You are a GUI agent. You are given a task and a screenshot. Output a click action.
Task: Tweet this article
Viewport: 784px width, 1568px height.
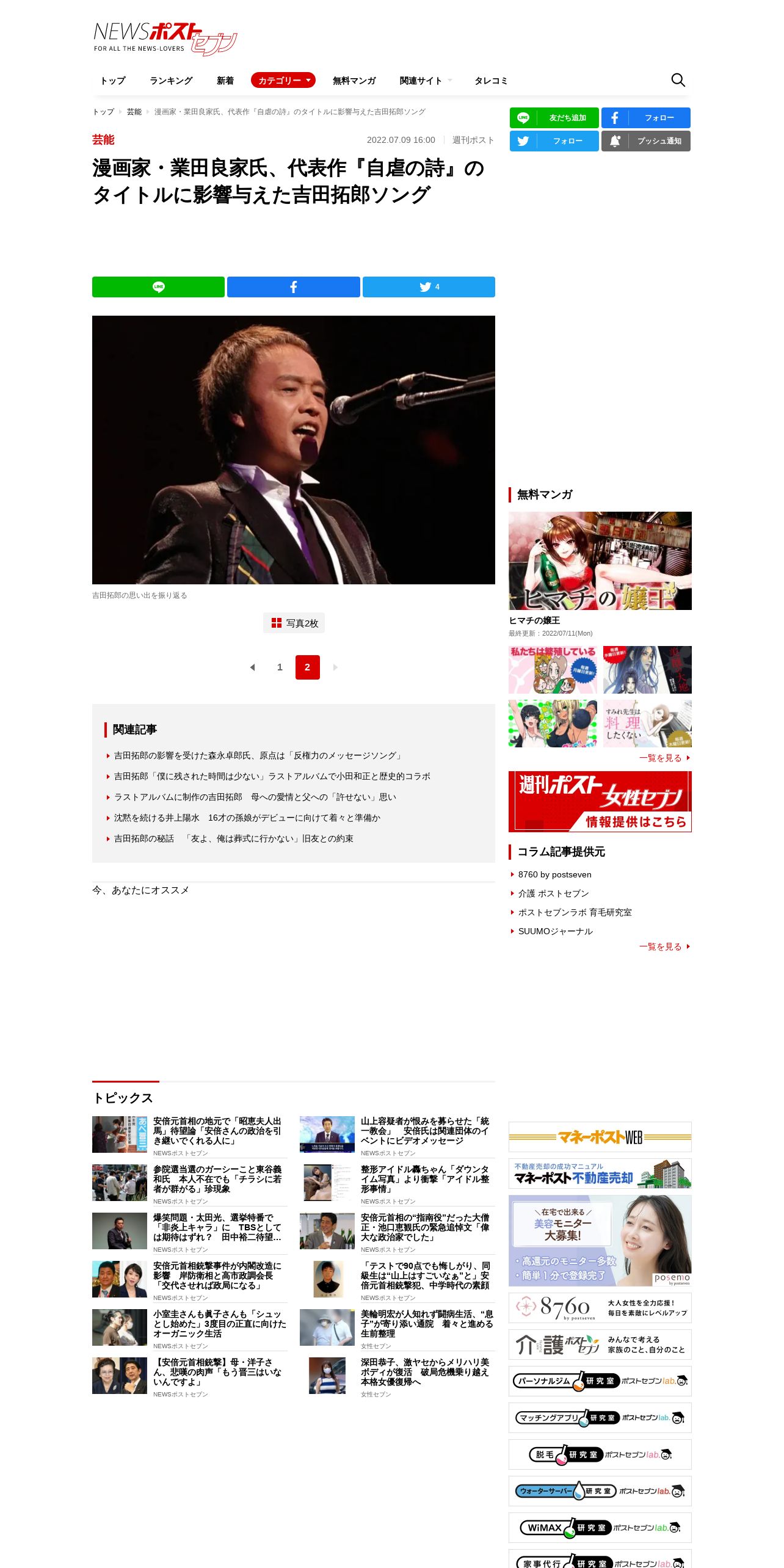pyautogui.click(x=429, y=287)
